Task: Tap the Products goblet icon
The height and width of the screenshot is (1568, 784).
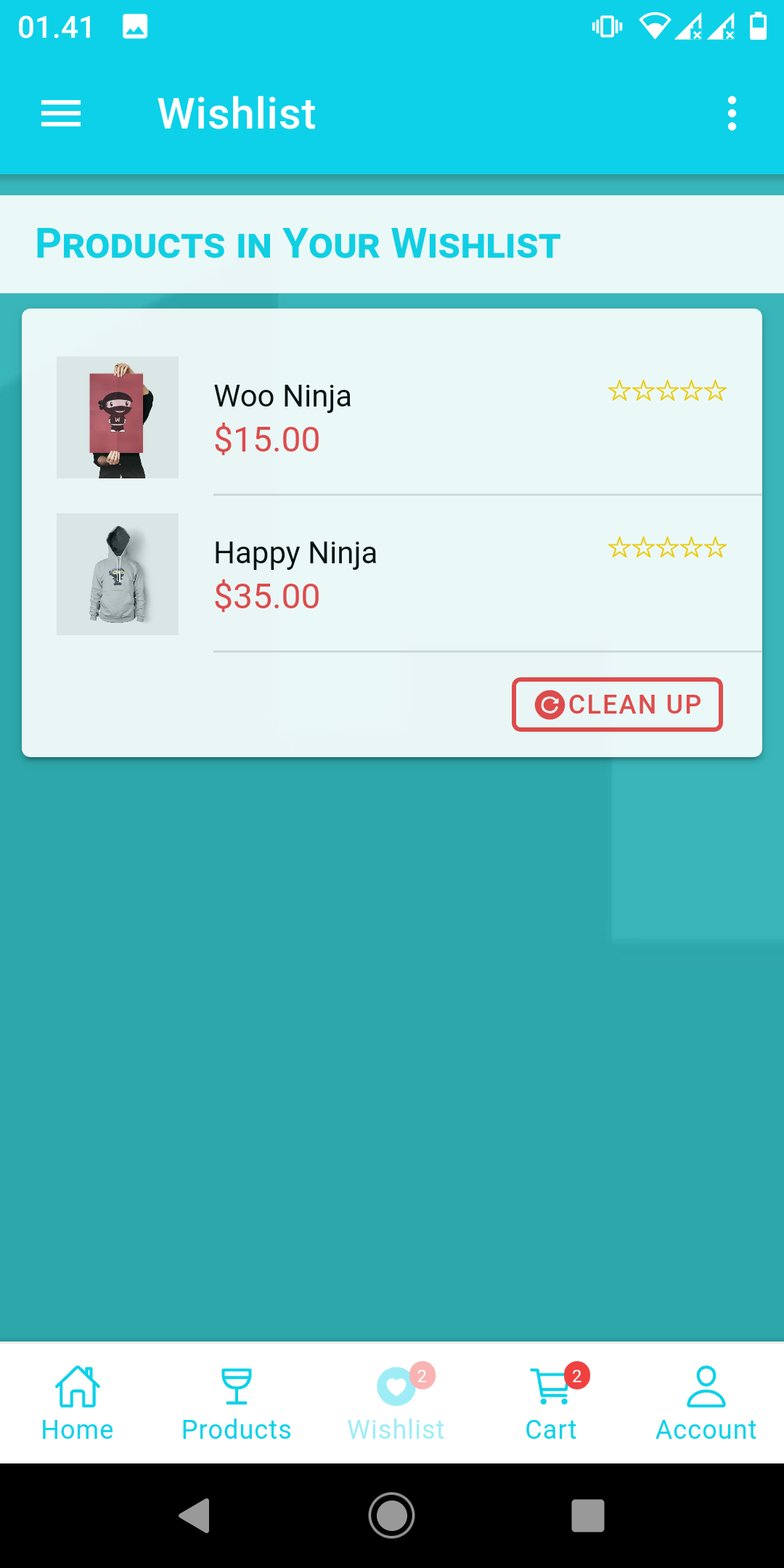Action: point(235,1384)
